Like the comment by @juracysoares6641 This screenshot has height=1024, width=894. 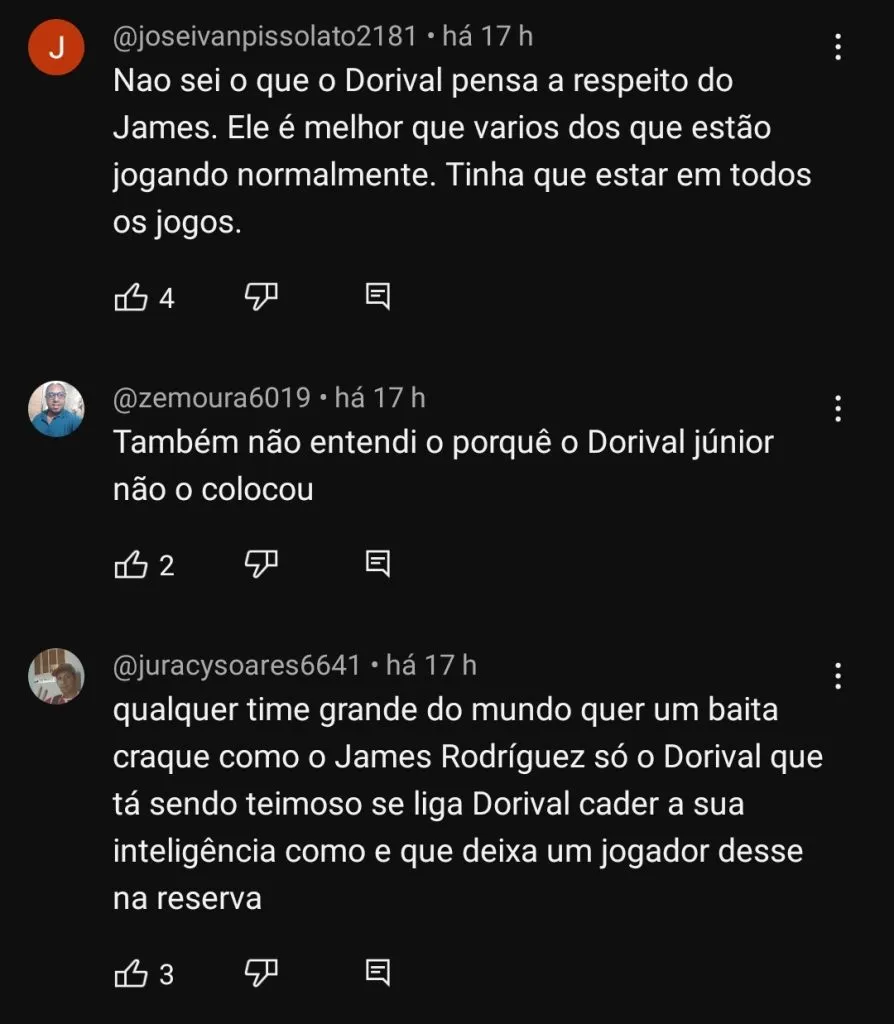131,973
